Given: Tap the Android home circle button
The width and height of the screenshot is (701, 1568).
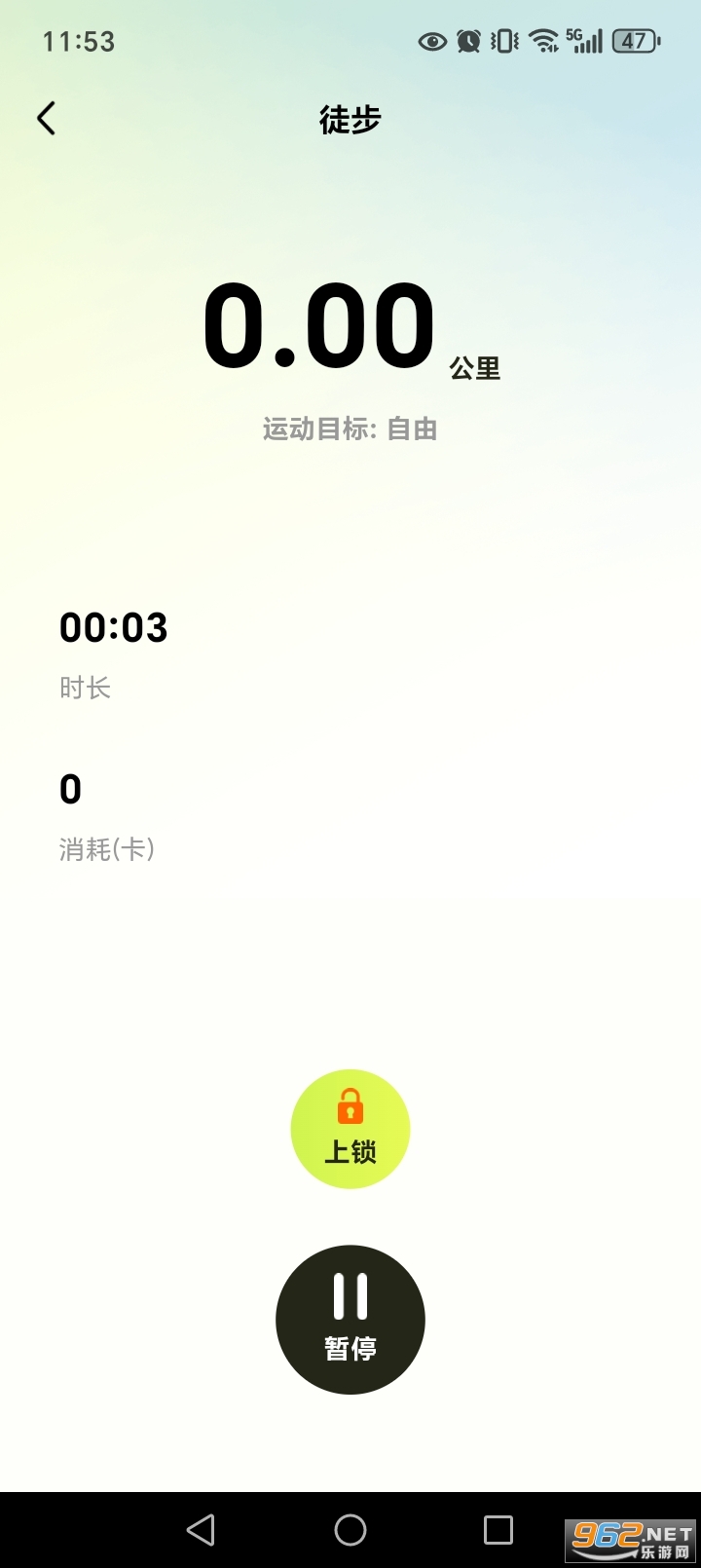Looking at the screenshot, I should (350, 1531).
